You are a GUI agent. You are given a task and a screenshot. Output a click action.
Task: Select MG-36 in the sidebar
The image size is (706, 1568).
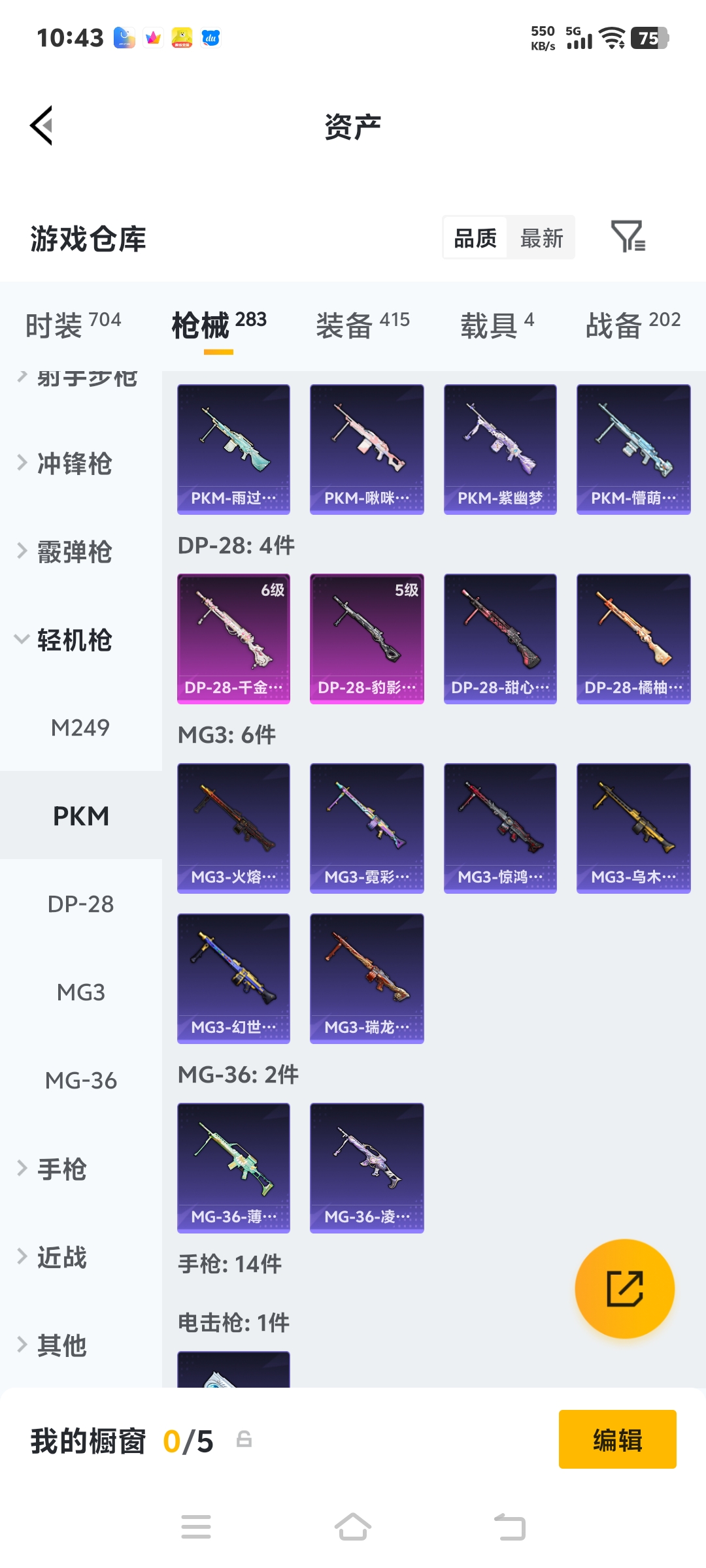80,1081
